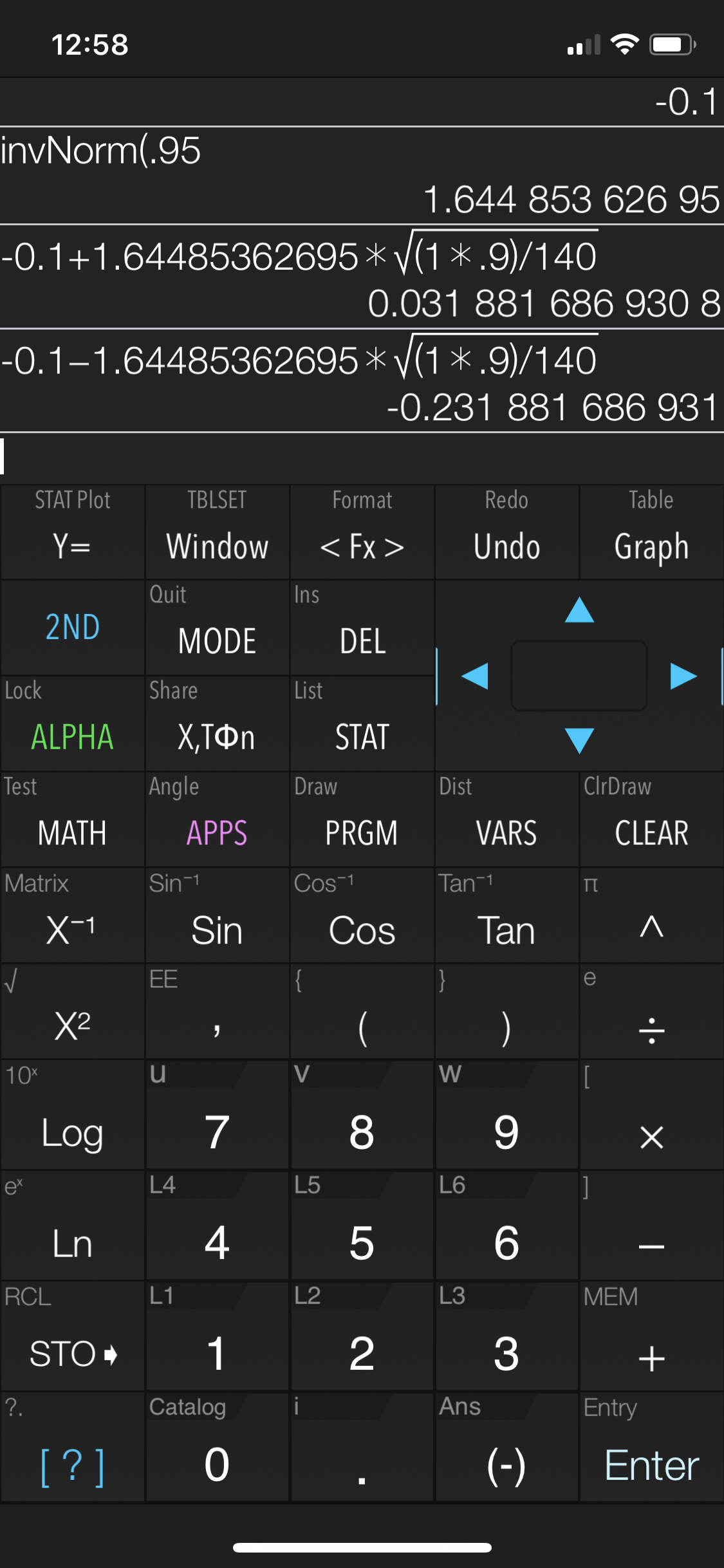Tap the division key
The image size is (724, 1568).
(651, 1029)
